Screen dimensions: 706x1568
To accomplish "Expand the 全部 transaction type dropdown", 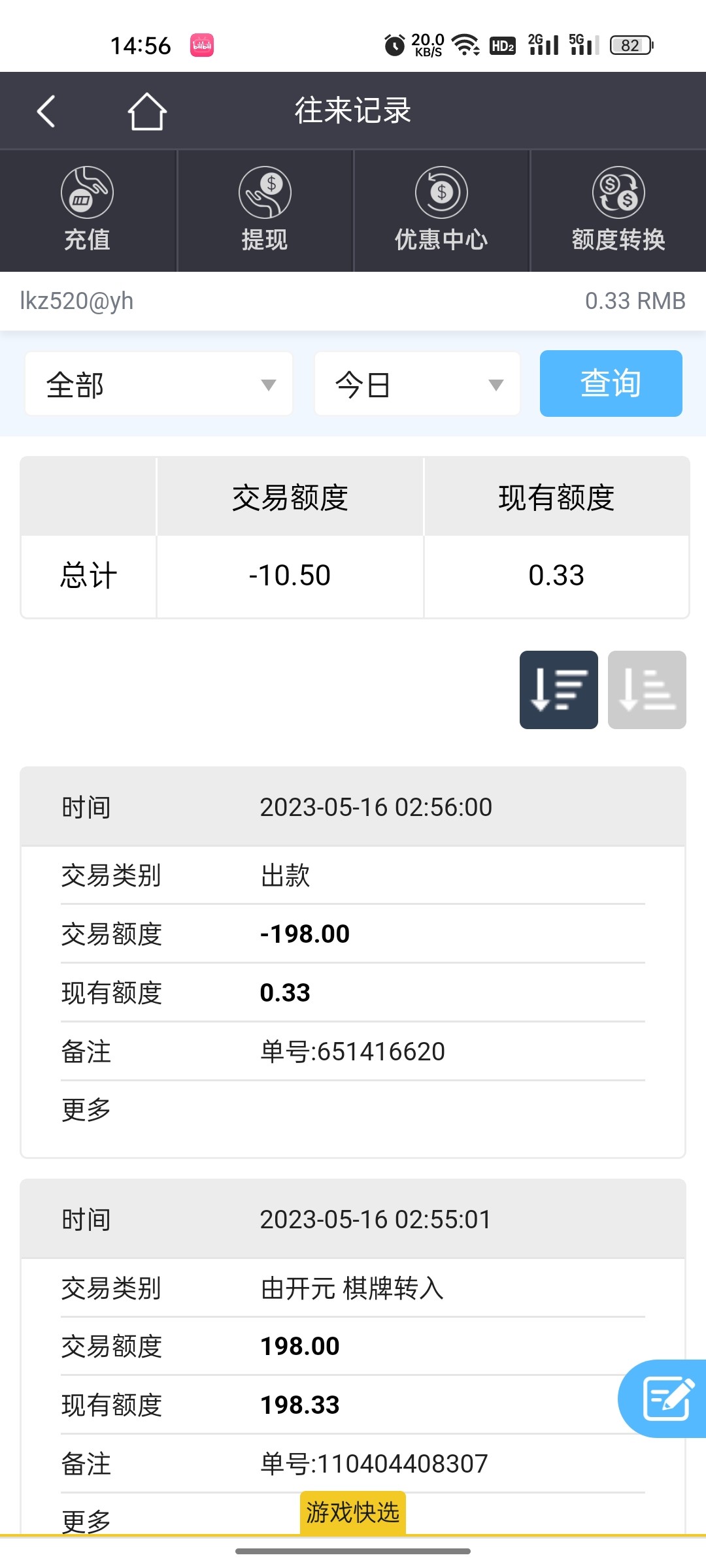I will point(159,384).
